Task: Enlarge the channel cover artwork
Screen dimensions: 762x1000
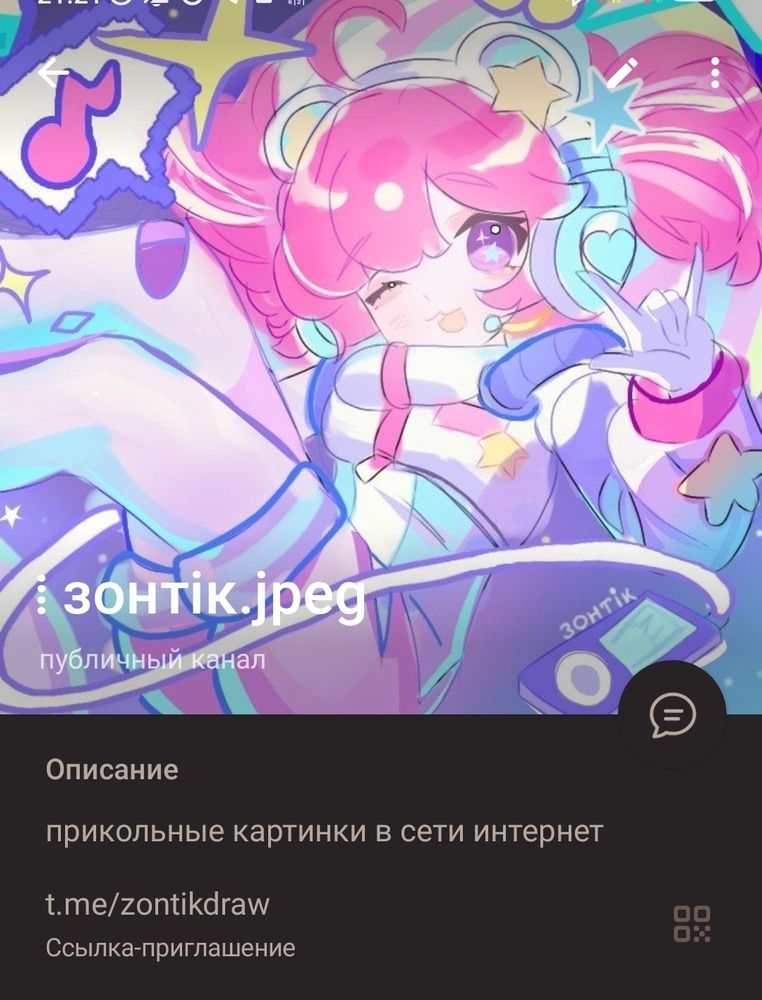Action: point(380,350)
